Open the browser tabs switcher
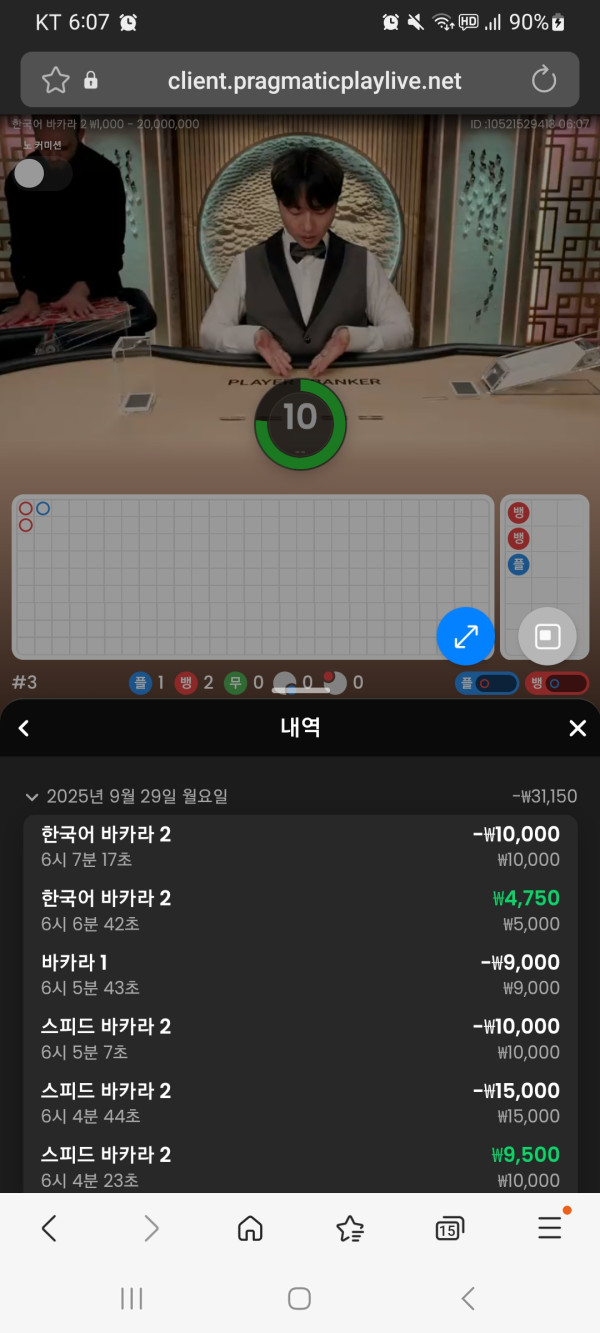Image resolution: width=600 pixels, height=1333 pixels. pos(449,1229)
